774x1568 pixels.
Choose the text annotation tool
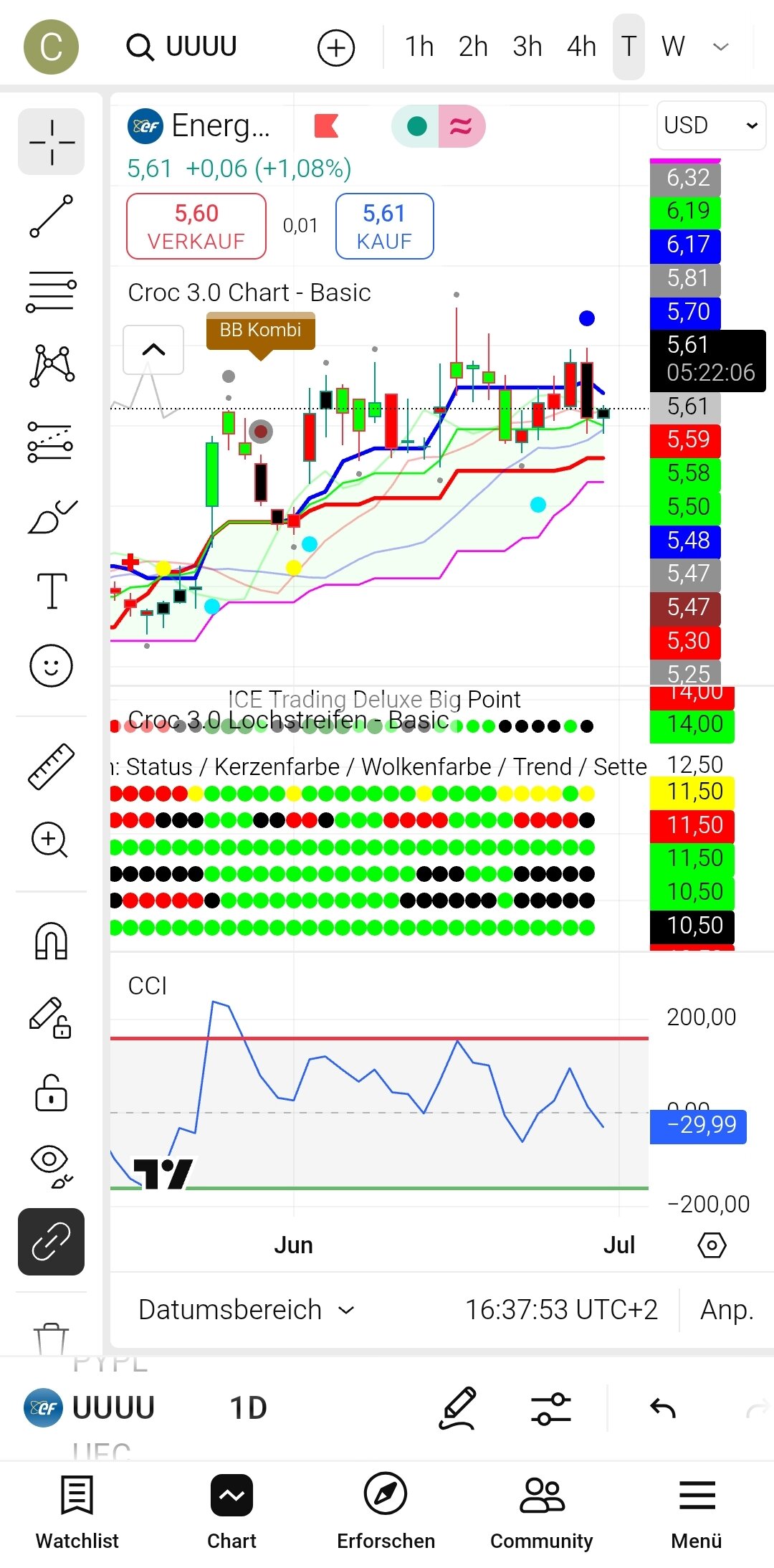pos(51,590)
